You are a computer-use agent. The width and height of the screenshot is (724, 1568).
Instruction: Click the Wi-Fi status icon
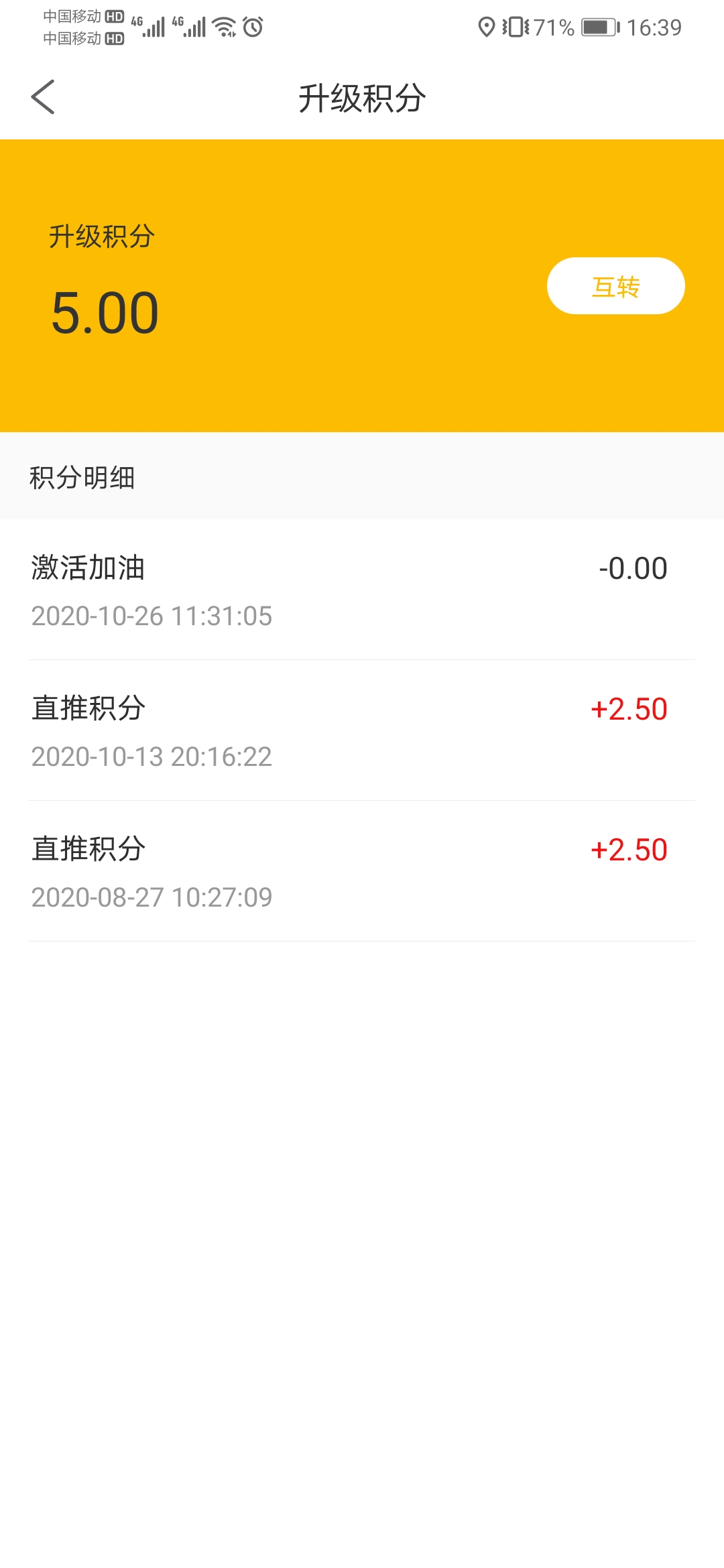[x=223, y=27]
